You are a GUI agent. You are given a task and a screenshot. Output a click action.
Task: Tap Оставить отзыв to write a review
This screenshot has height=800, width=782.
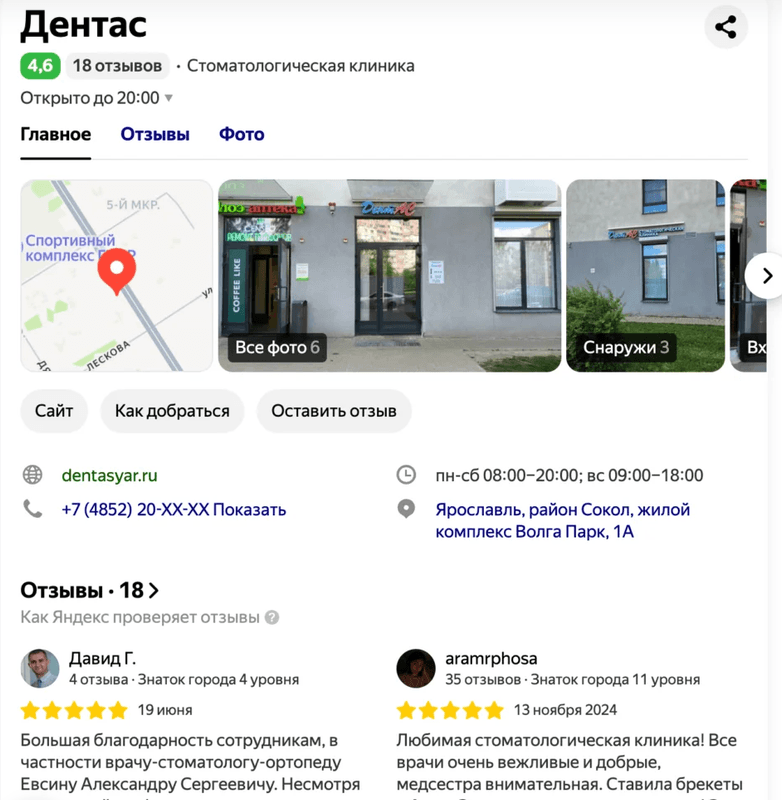click(334, 411)
